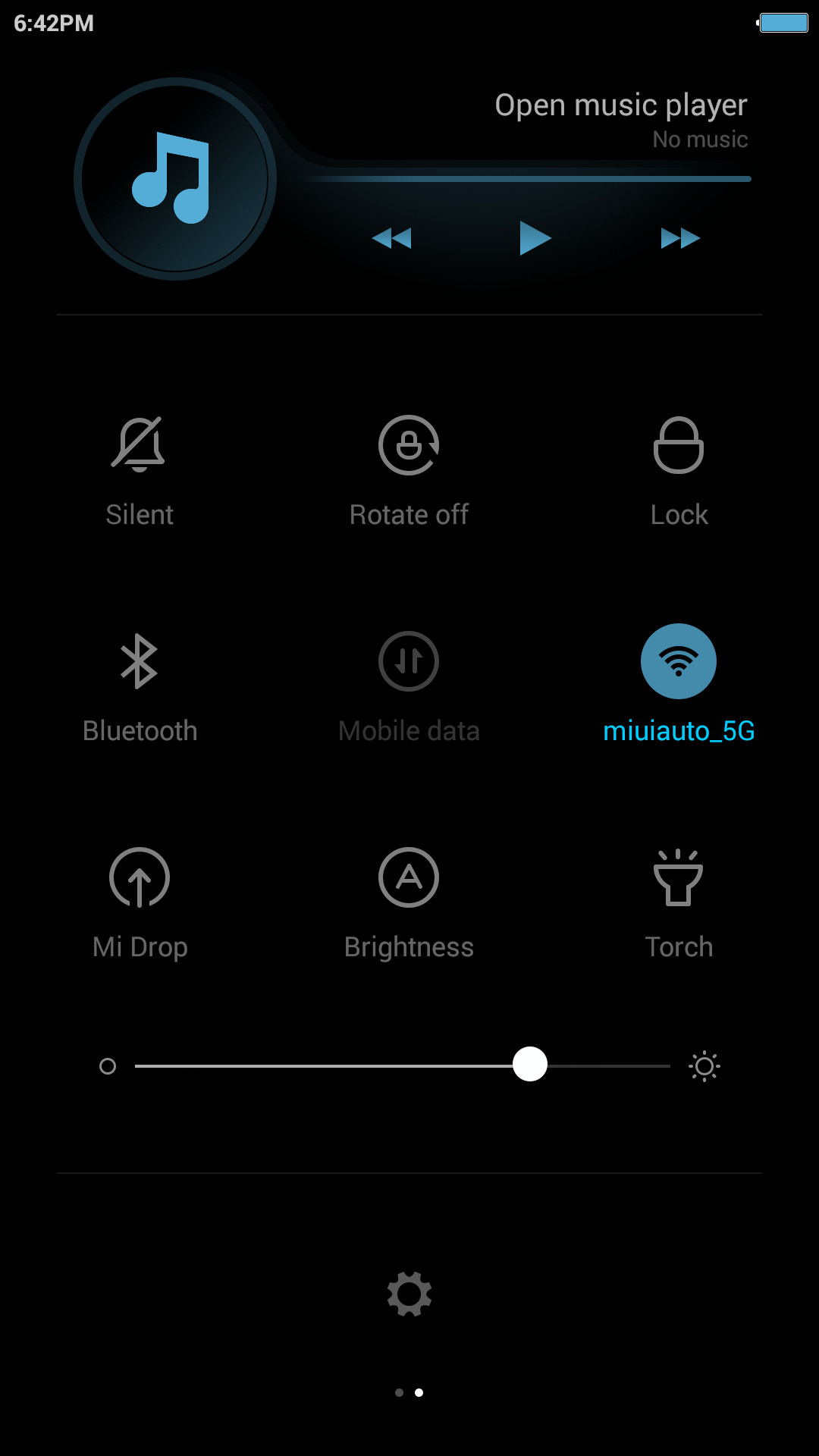Enable Silent mode

(x=140, y=472)
